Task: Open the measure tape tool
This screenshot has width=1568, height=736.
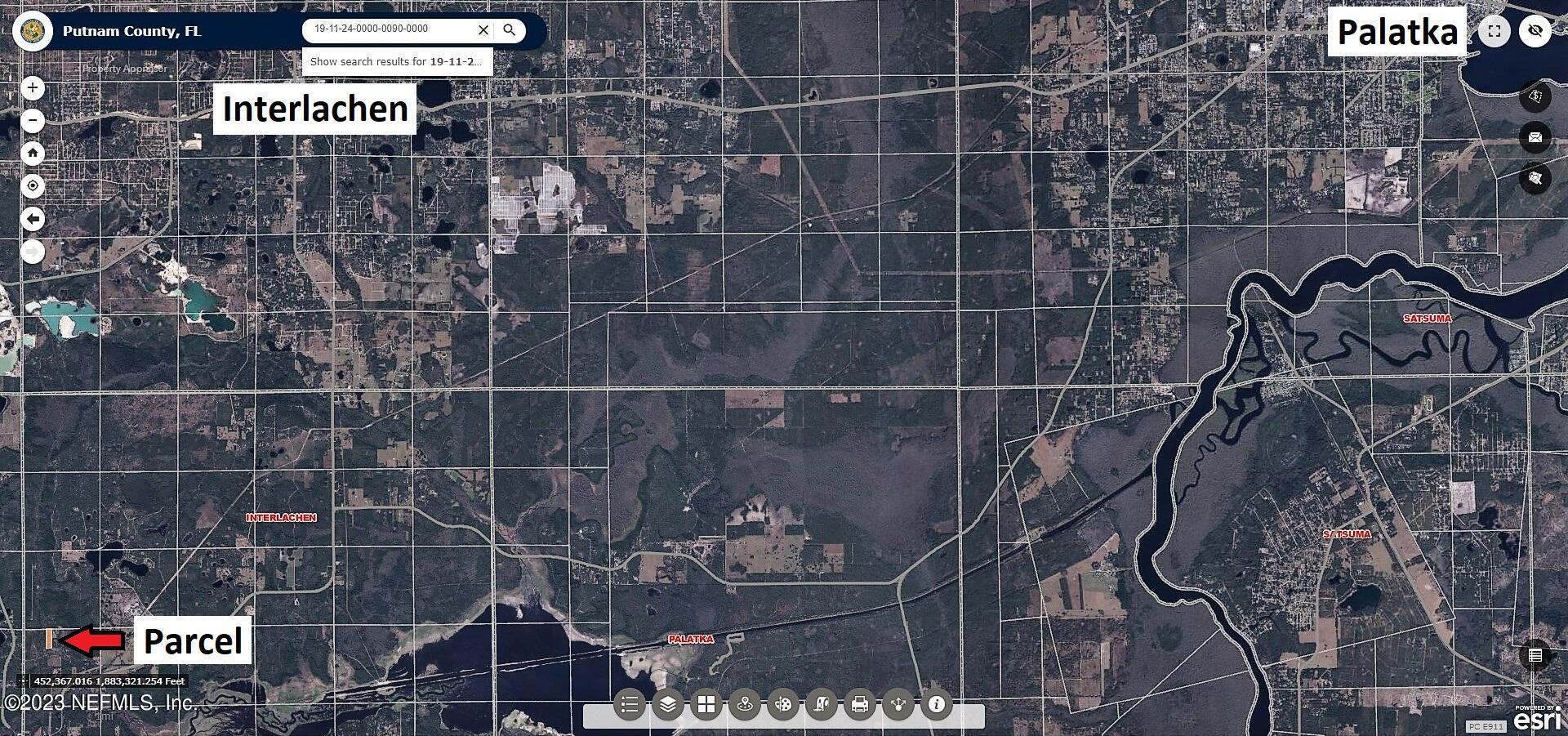Action: 822,704
